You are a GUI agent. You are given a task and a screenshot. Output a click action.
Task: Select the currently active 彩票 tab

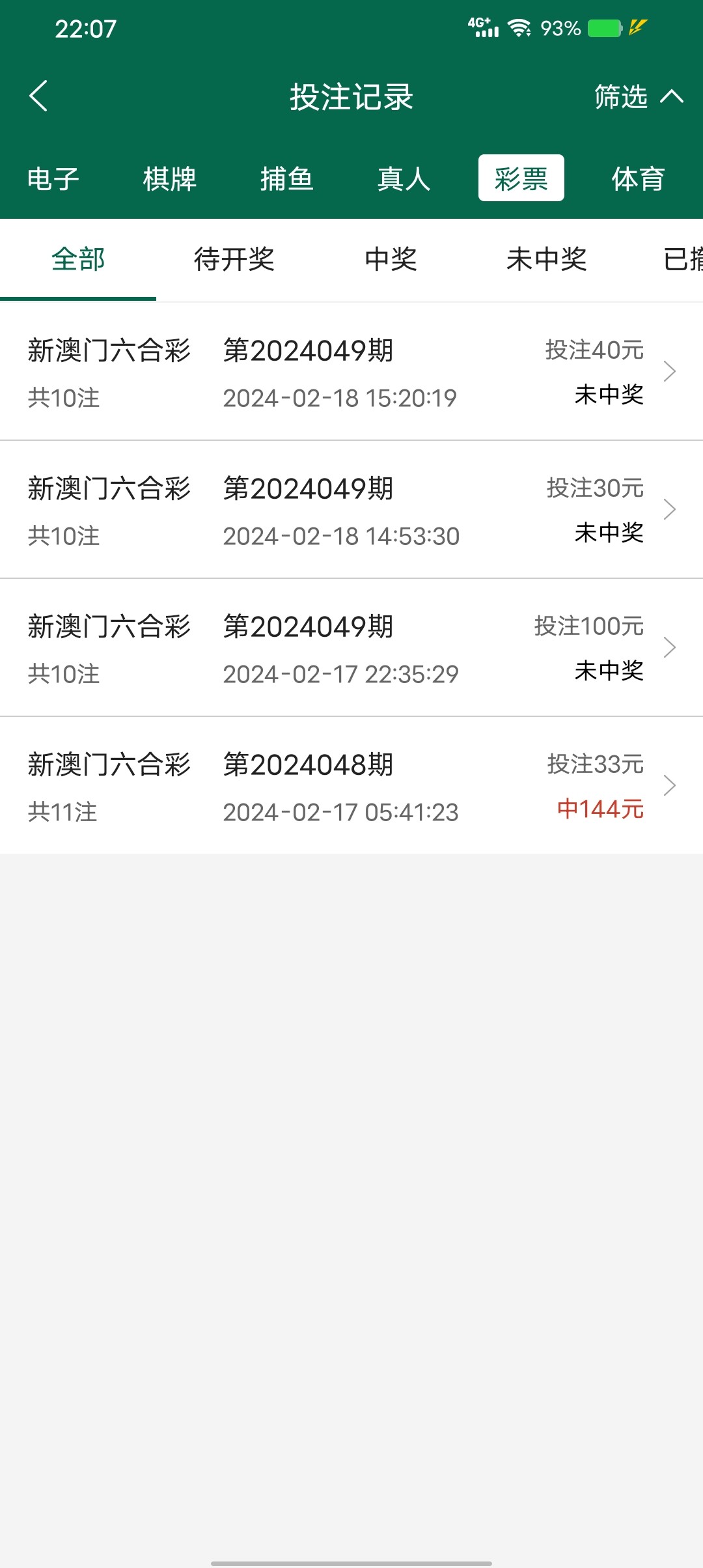click(521, 178)
